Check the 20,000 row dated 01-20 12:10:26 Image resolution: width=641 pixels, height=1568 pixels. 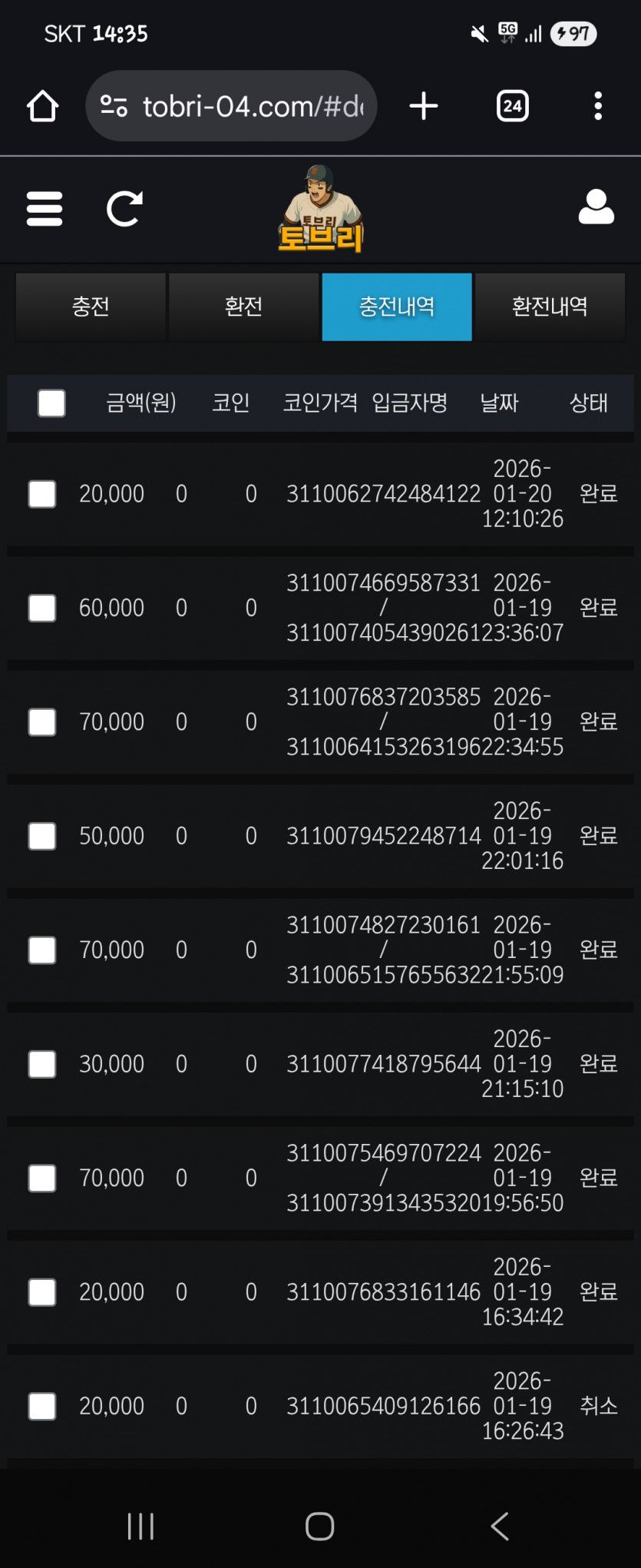[42, 494]
